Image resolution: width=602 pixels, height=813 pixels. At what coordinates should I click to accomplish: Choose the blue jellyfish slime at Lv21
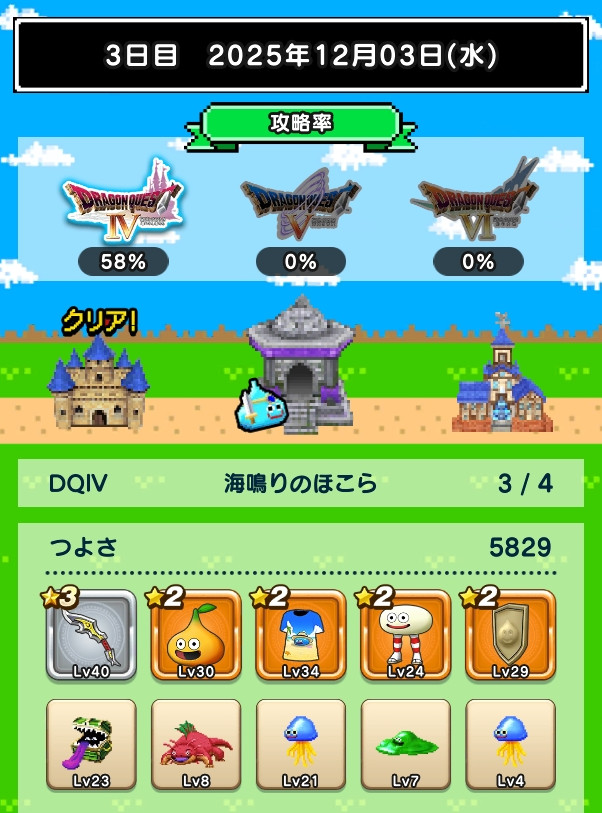click(301, 744)
